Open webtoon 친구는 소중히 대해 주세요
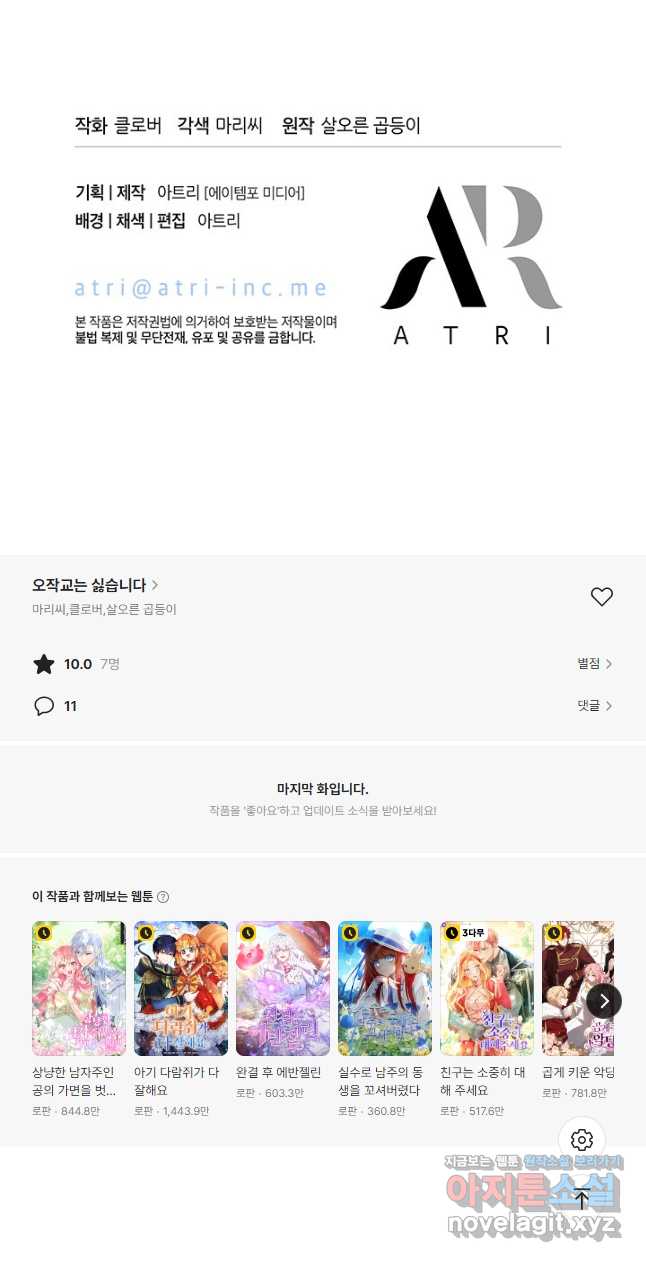The image size is (646, 1262). pyautogui.click(x=487, y=988)
